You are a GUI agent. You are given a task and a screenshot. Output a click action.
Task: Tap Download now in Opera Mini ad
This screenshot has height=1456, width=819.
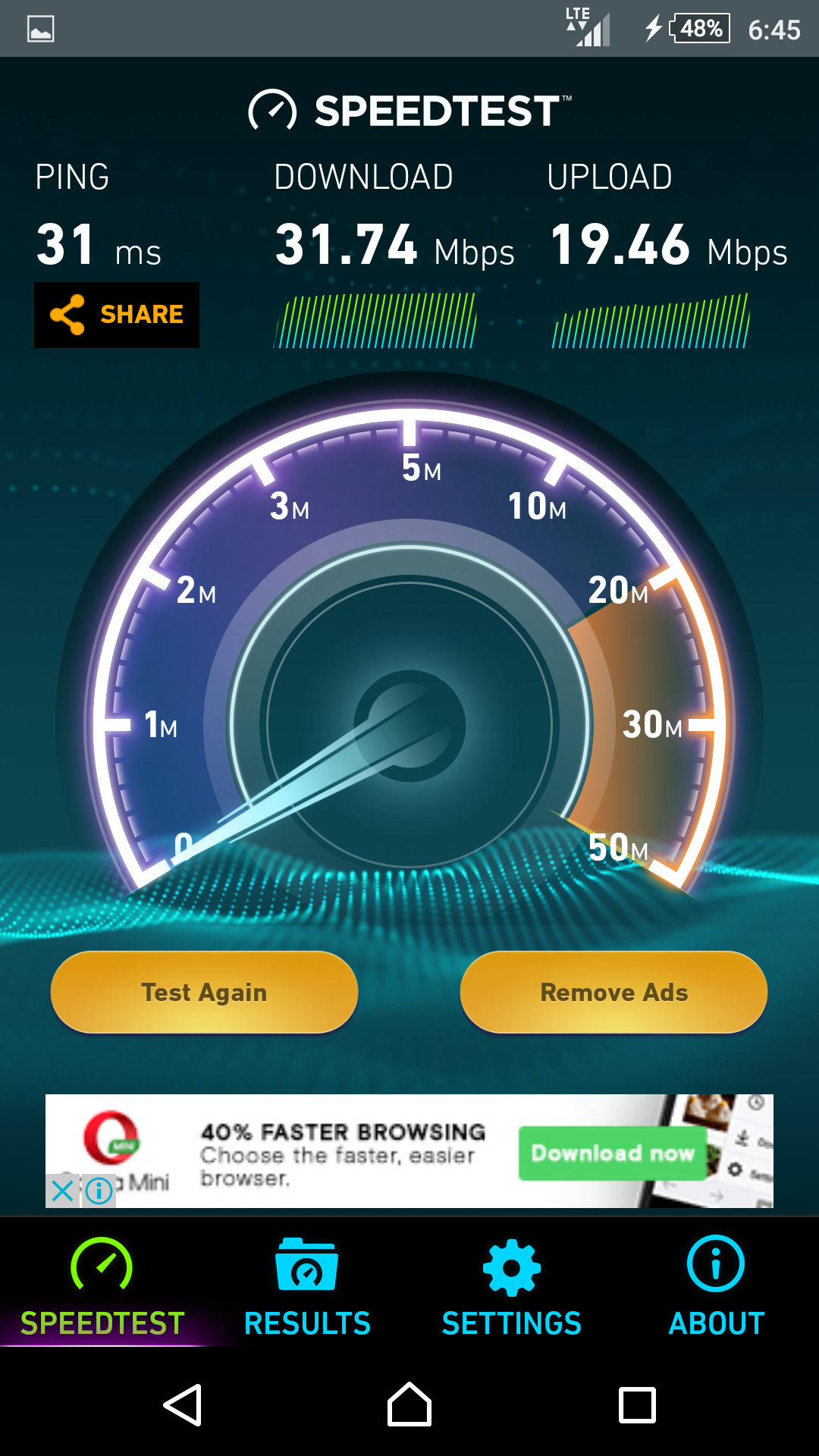coord(612,1153)
